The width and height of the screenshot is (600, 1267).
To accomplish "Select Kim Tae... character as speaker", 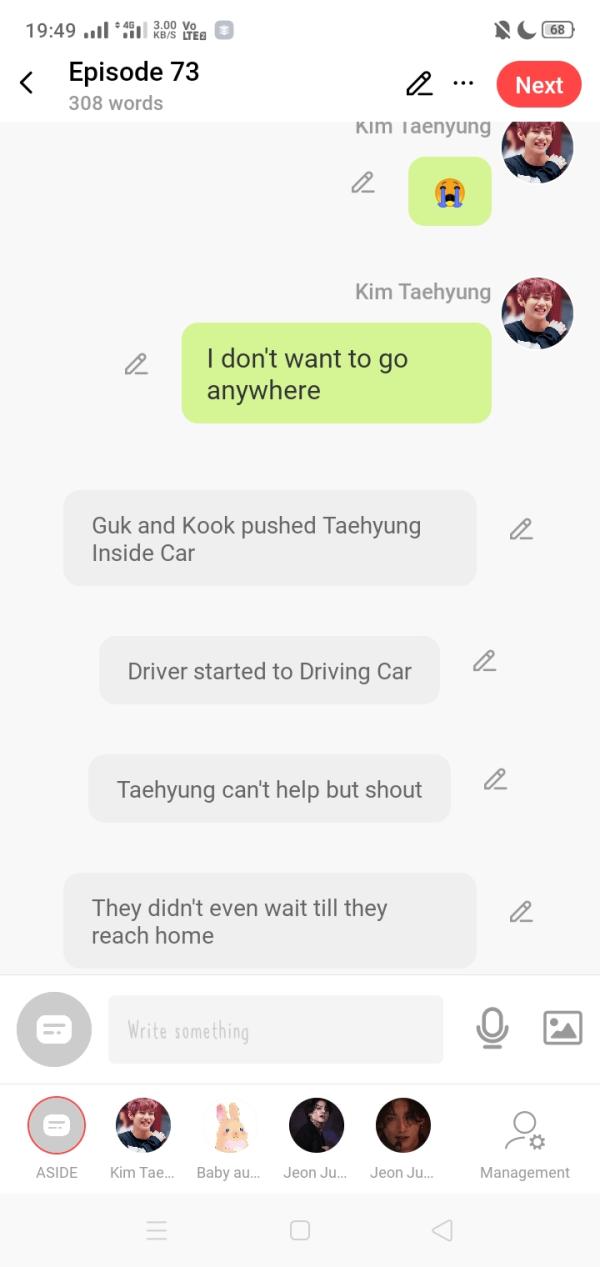I will pyautogui.click(x=143, y=1126).
